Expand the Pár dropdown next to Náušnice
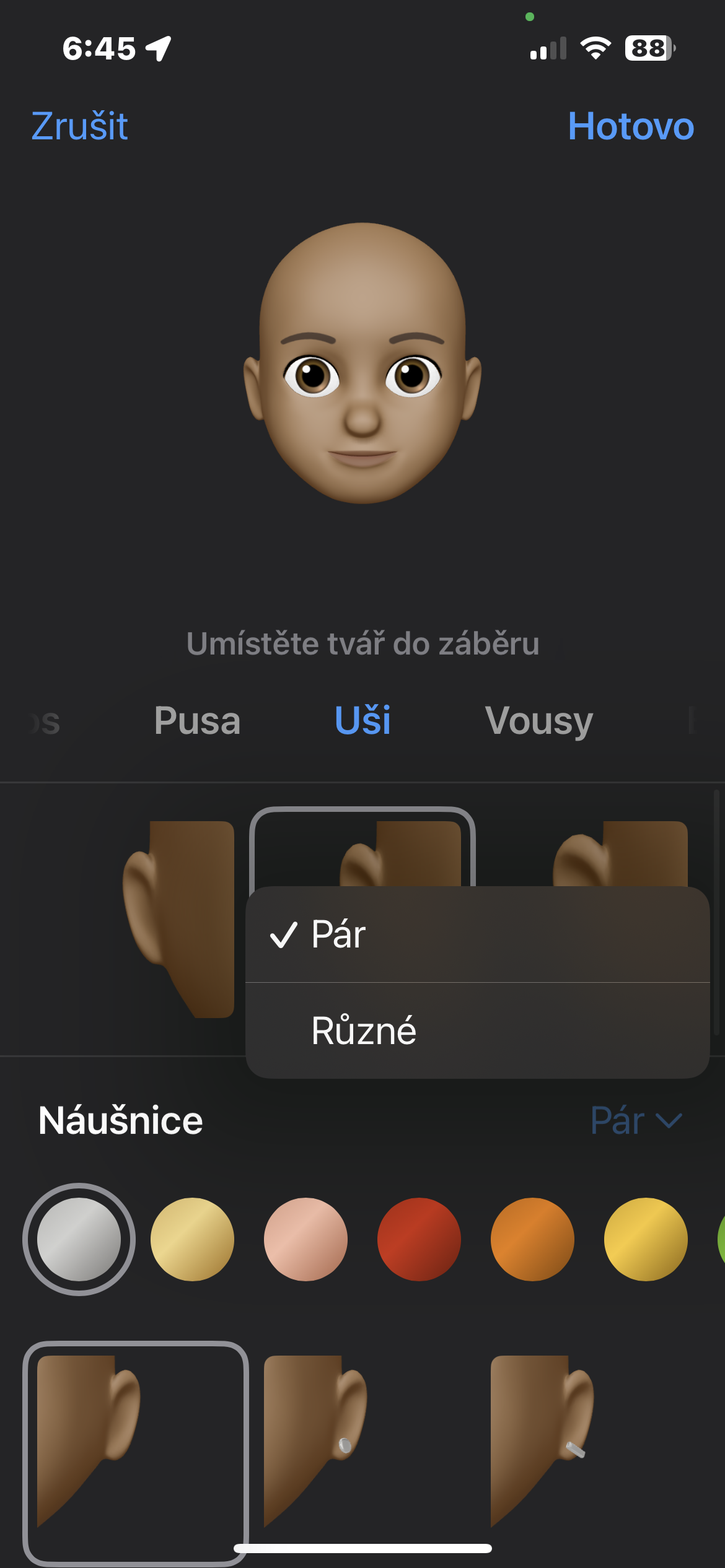This screenshot has width=725, height=1568. 636,1120
